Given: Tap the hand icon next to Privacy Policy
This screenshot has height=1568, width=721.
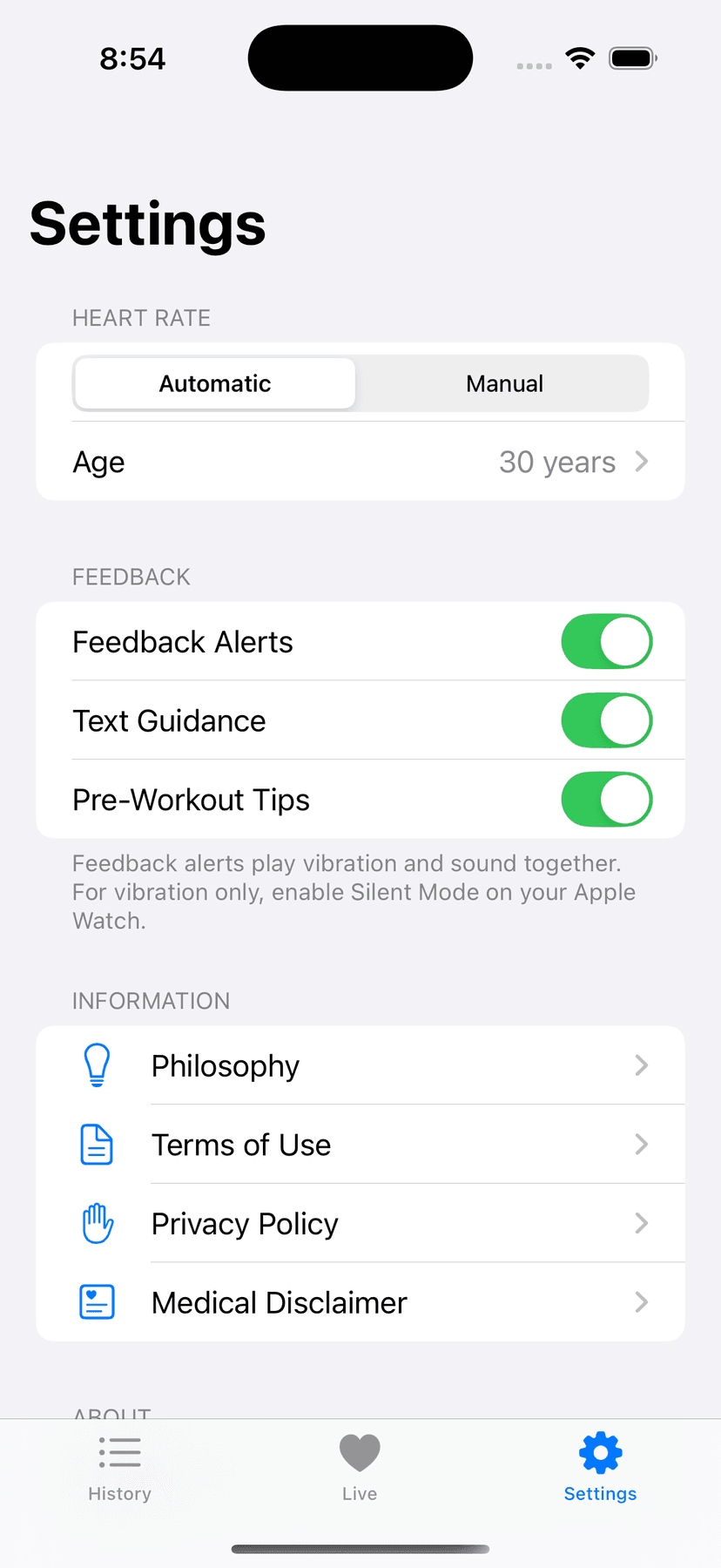Looking at the screenshot, I should 97,1223.
